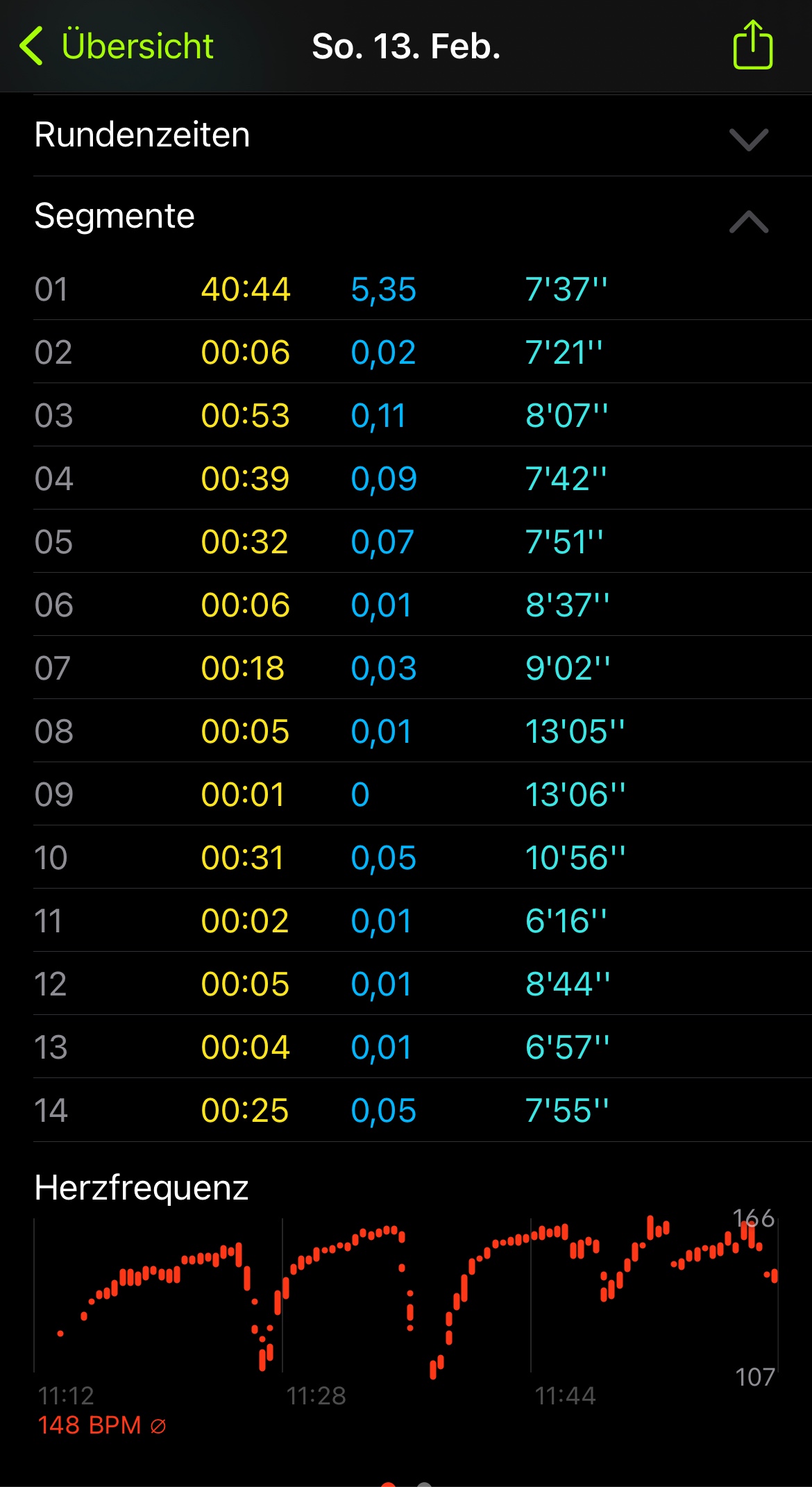Go back to Übersicht
The width and height of the screenshot is (812, 1487).
click(x=117, y=47)
